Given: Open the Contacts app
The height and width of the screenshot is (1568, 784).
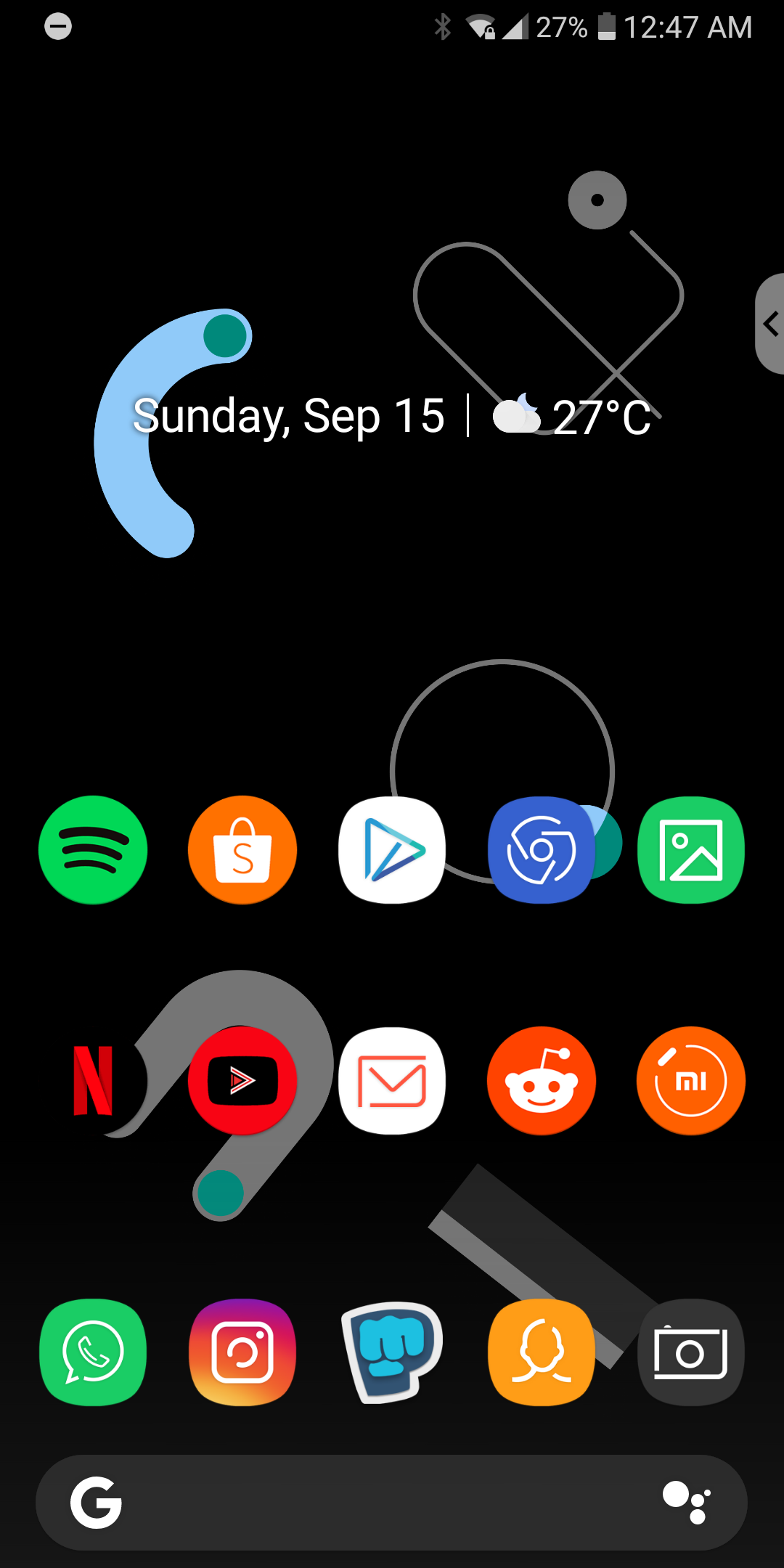Looking at the screenshot, I should (542, 1352).
